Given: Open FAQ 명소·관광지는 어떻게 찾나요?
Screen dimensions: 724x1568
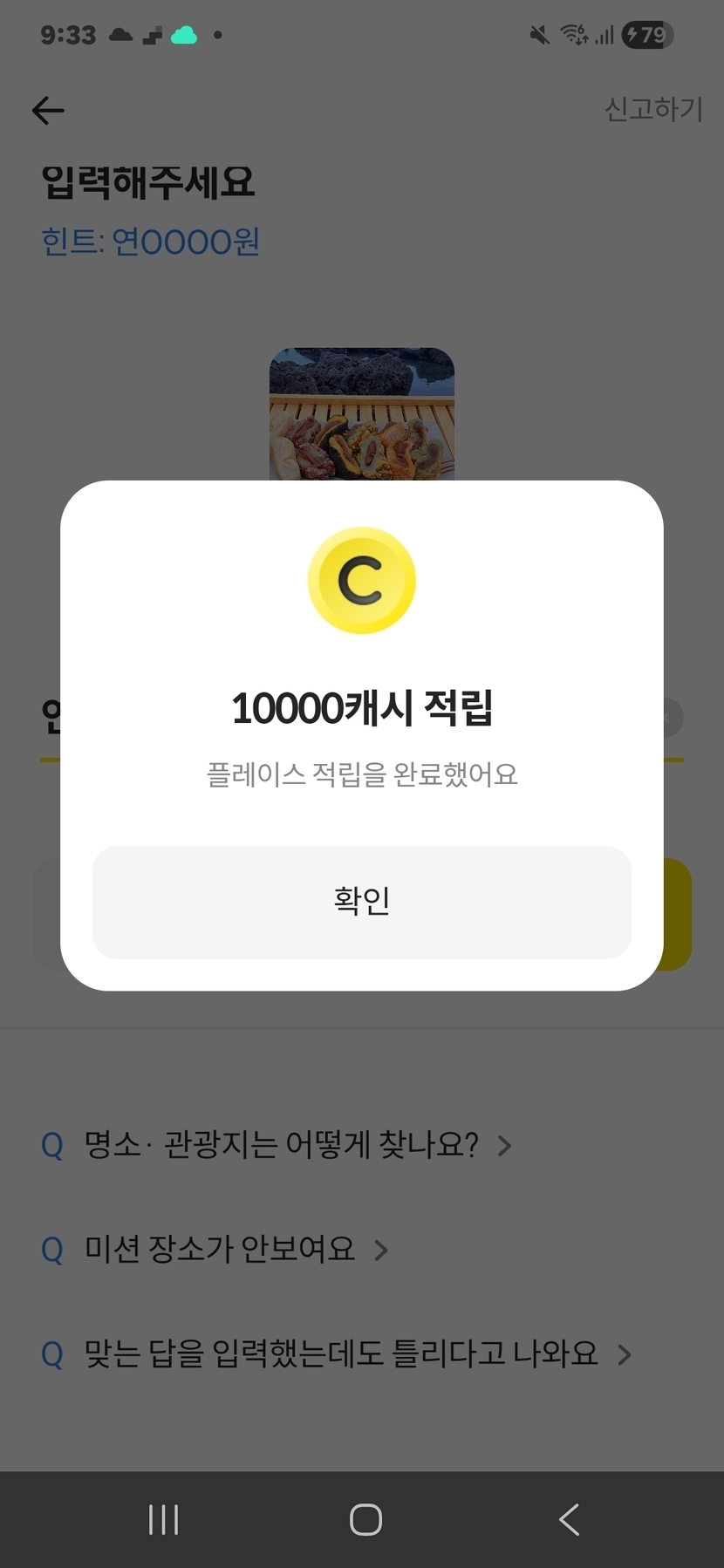Looking at the screenshot, I should point(277,1144).
